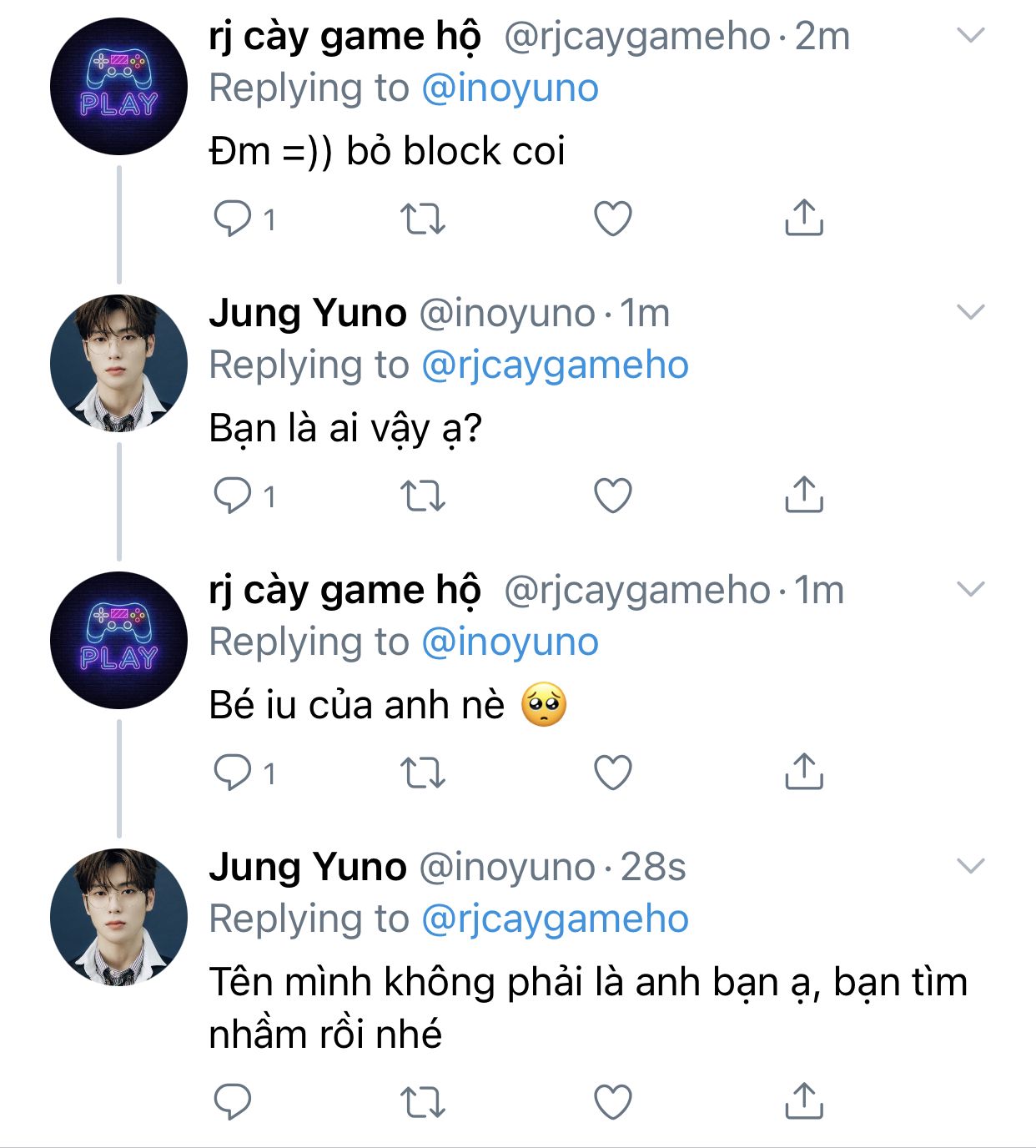Open @rjcaygameho link in the 28s reply

coord(555,919)
